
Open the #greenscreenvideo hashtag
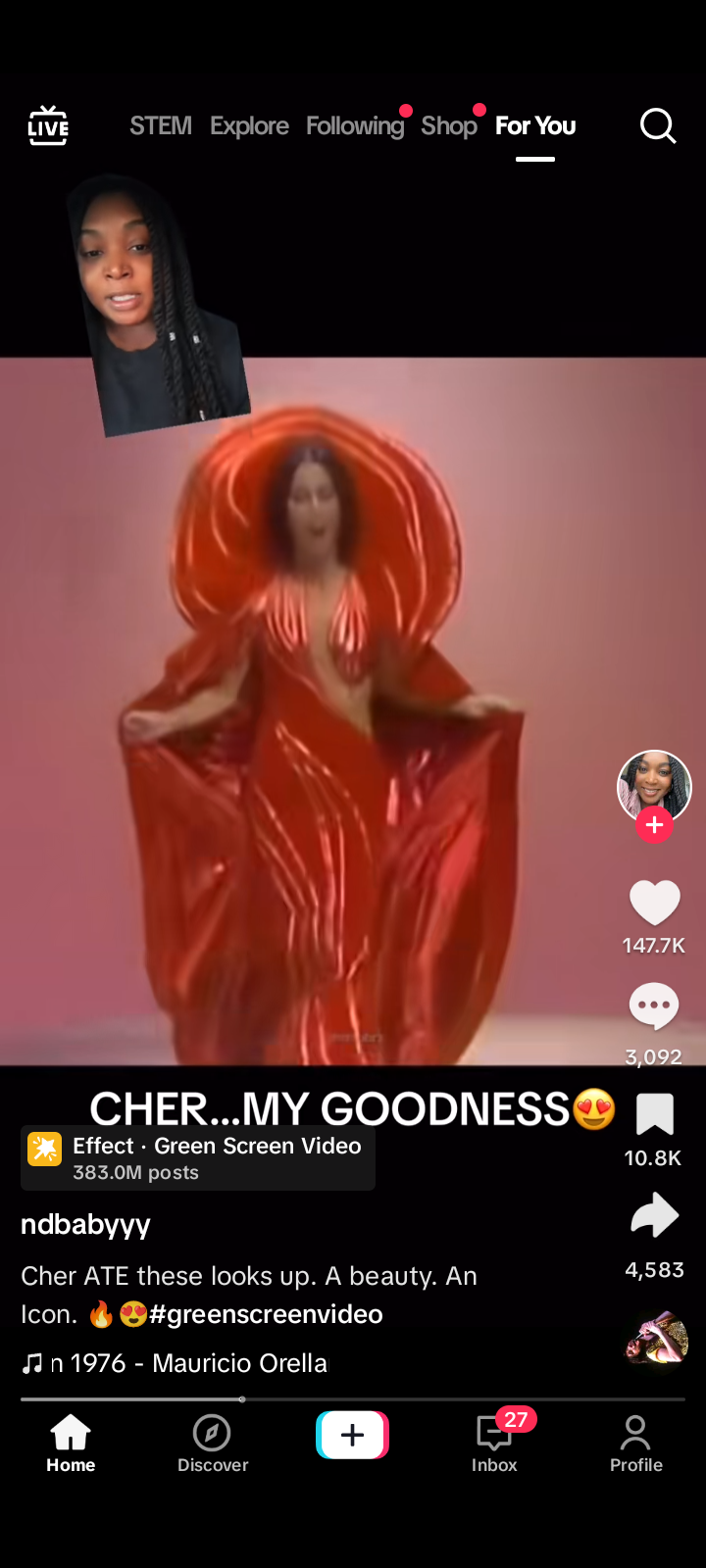266,1314
